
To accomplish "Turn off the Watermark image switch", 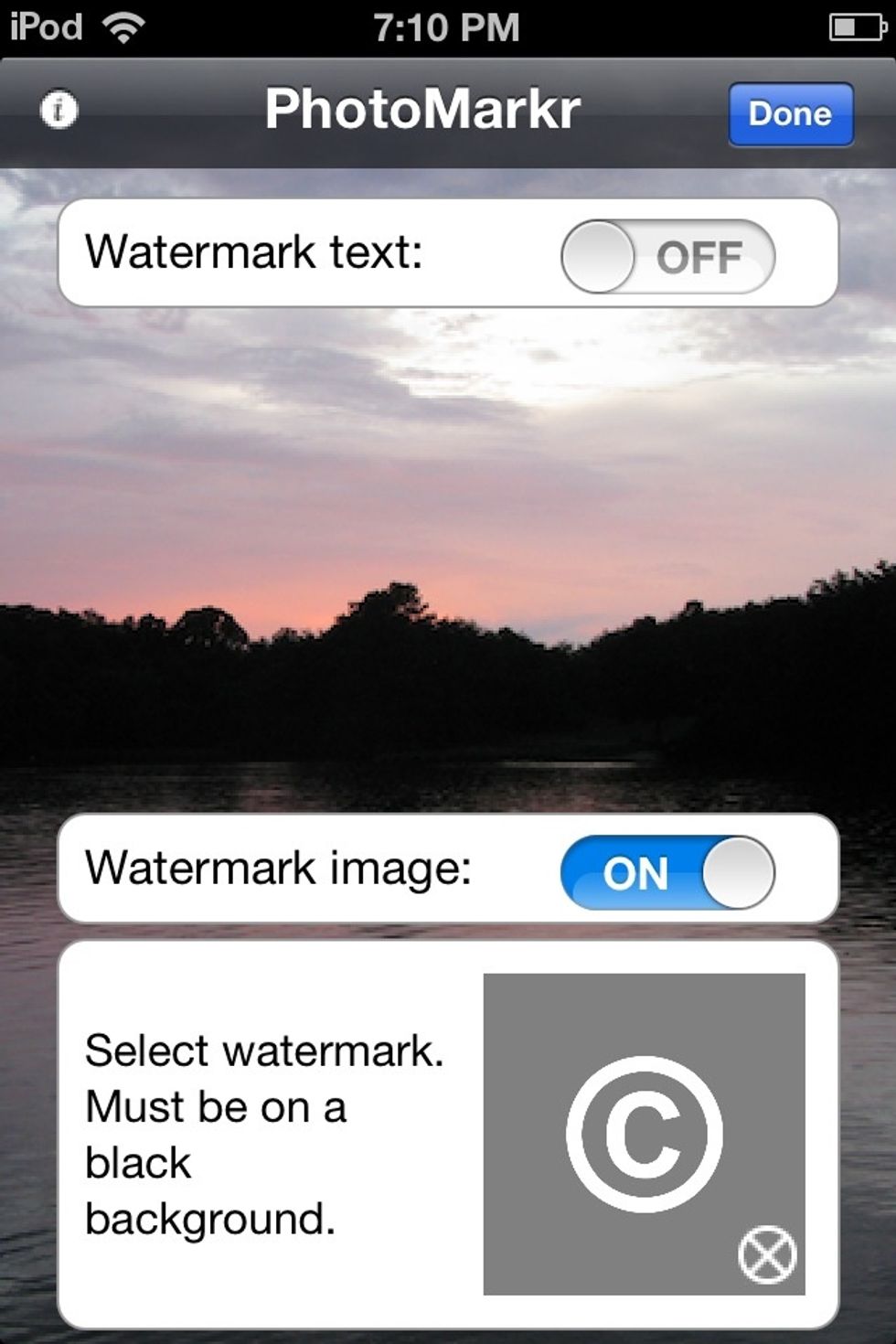I will (667, 872).
